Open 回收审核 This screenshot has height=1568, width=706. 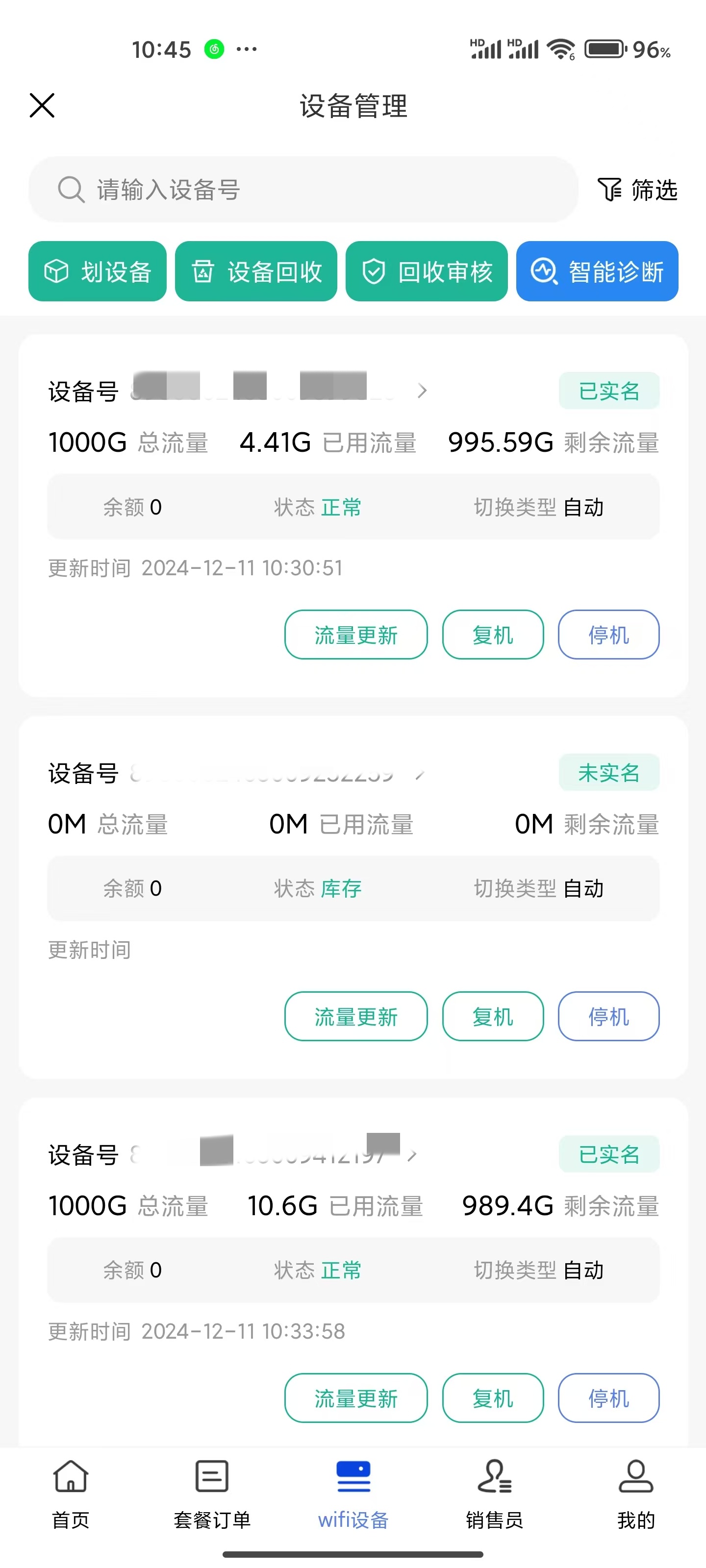click(x=427, y=271)
